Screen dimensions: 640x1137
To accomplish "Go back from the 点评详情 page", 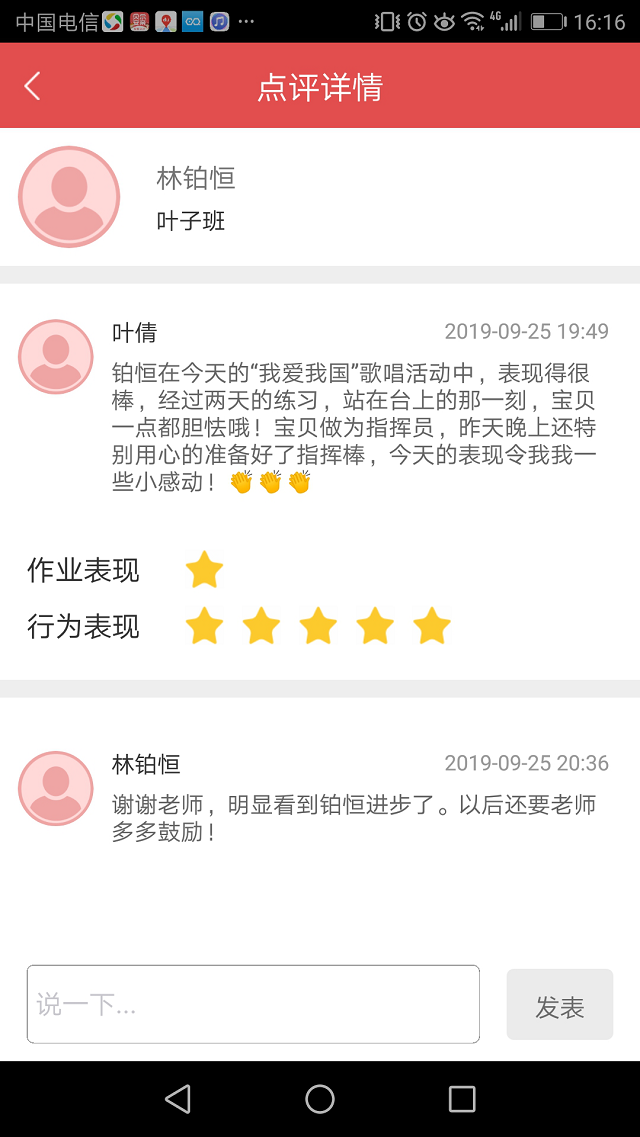I will point(32,86).
